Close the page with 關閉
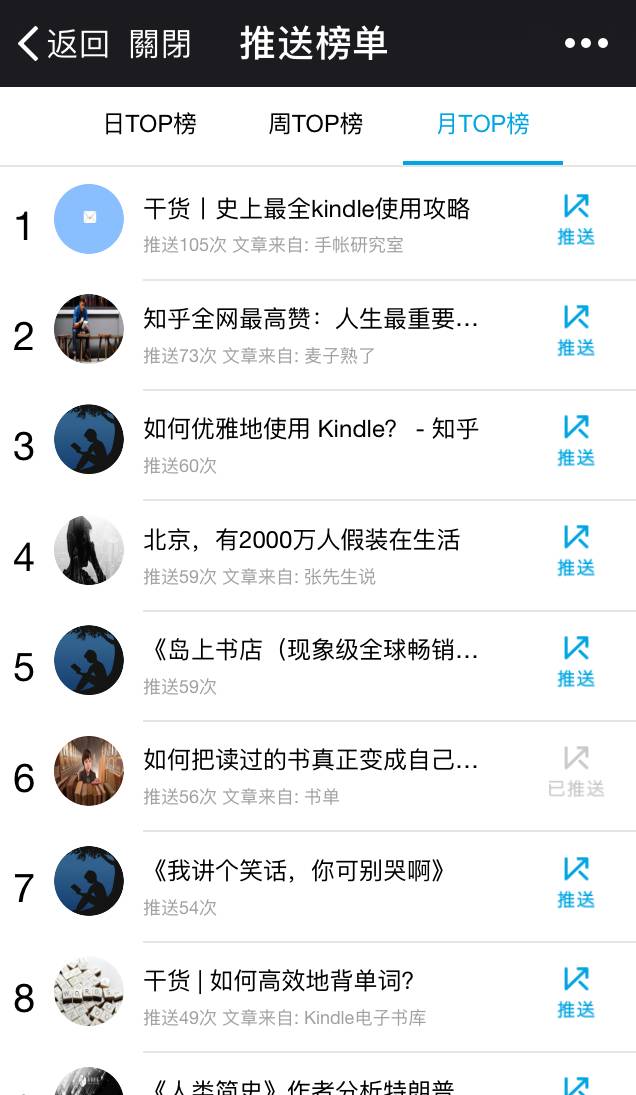Screen dimensions: 636x1095 click(x=160, y=44)
